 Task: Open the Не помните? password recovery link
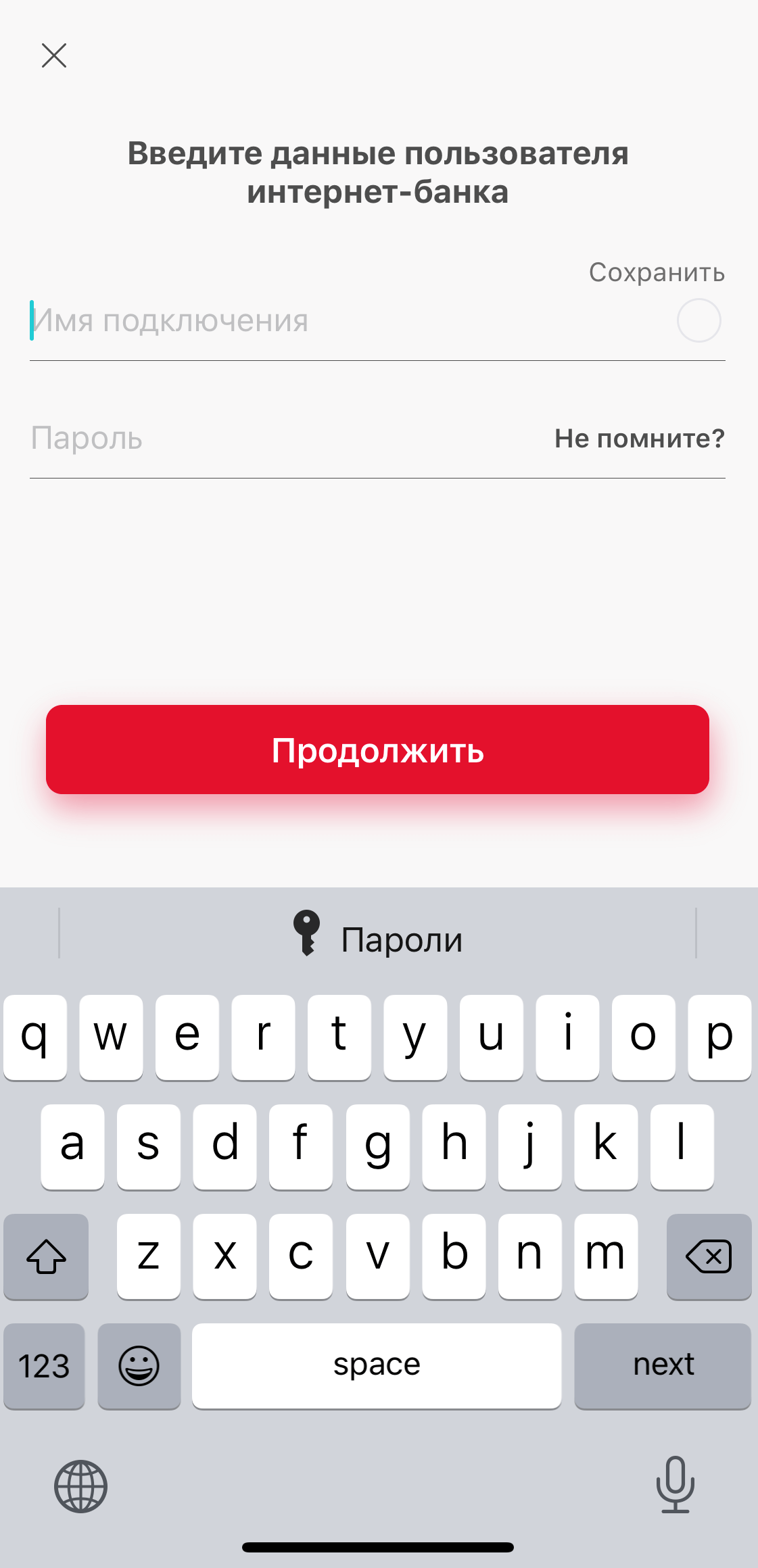[640, 439]
